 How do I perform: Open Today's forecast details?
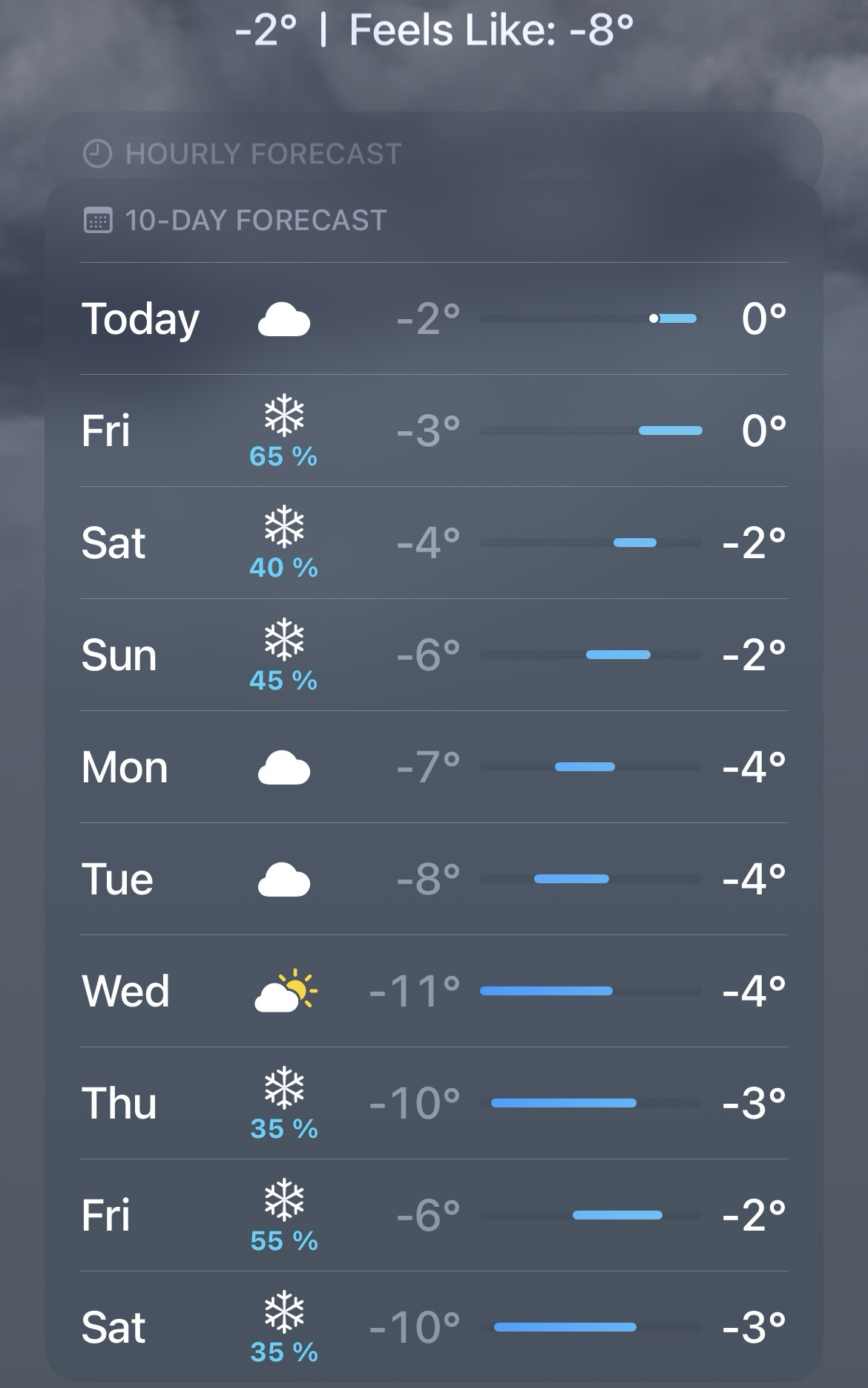(433, 318)
